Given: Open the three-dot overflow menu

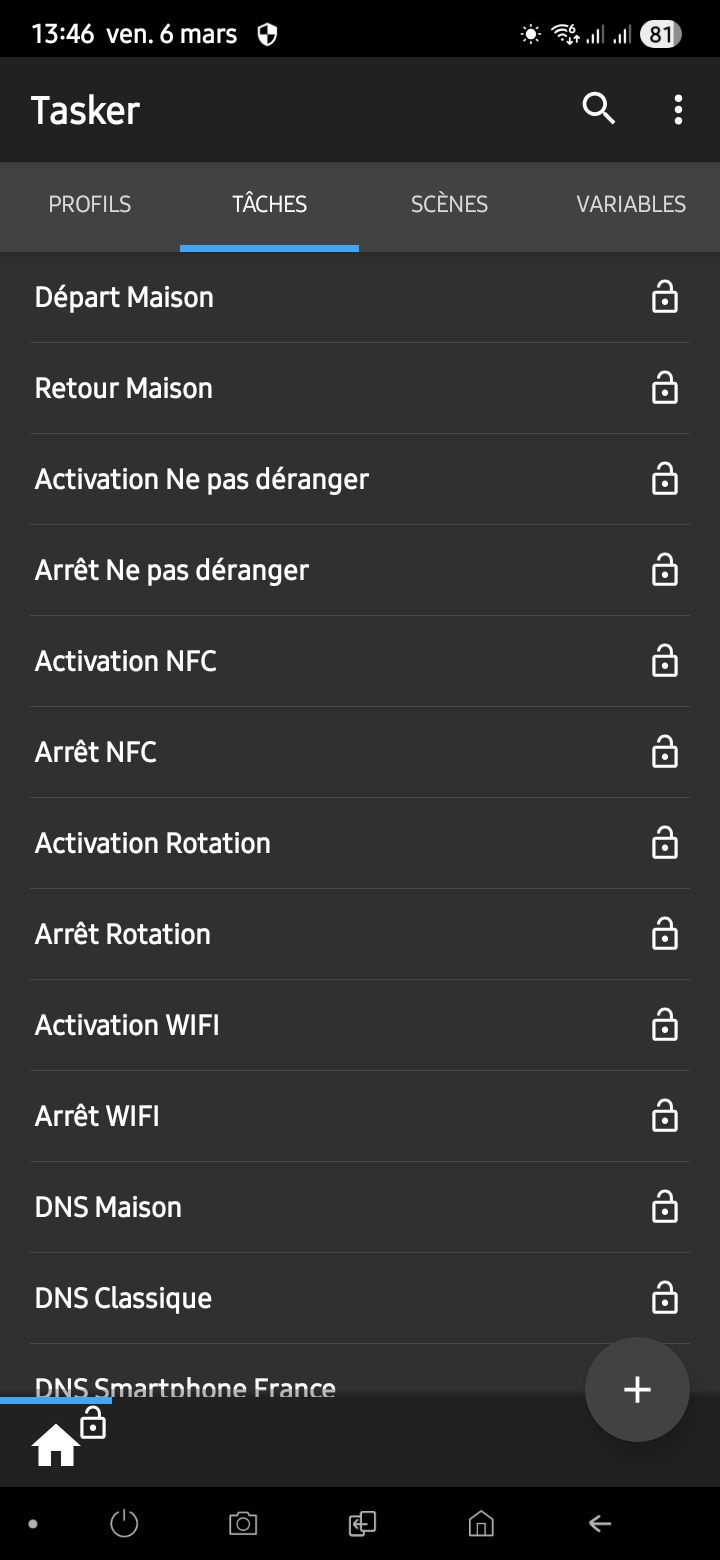Looking at the screenshot, I should tap(678, 109).
